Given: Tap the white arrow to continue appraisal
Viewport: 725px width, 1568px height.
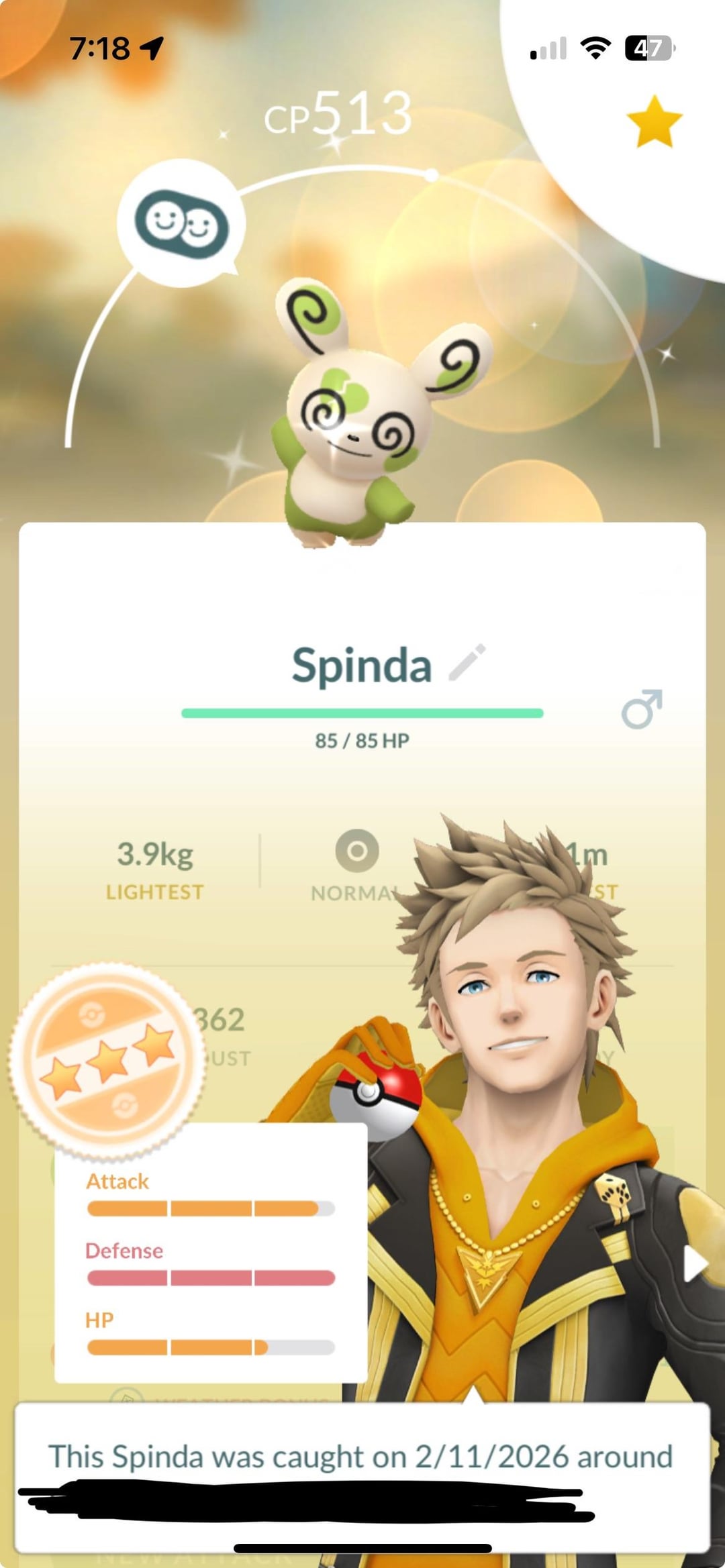Looking at the screenshot, I should pos(694,1265).
